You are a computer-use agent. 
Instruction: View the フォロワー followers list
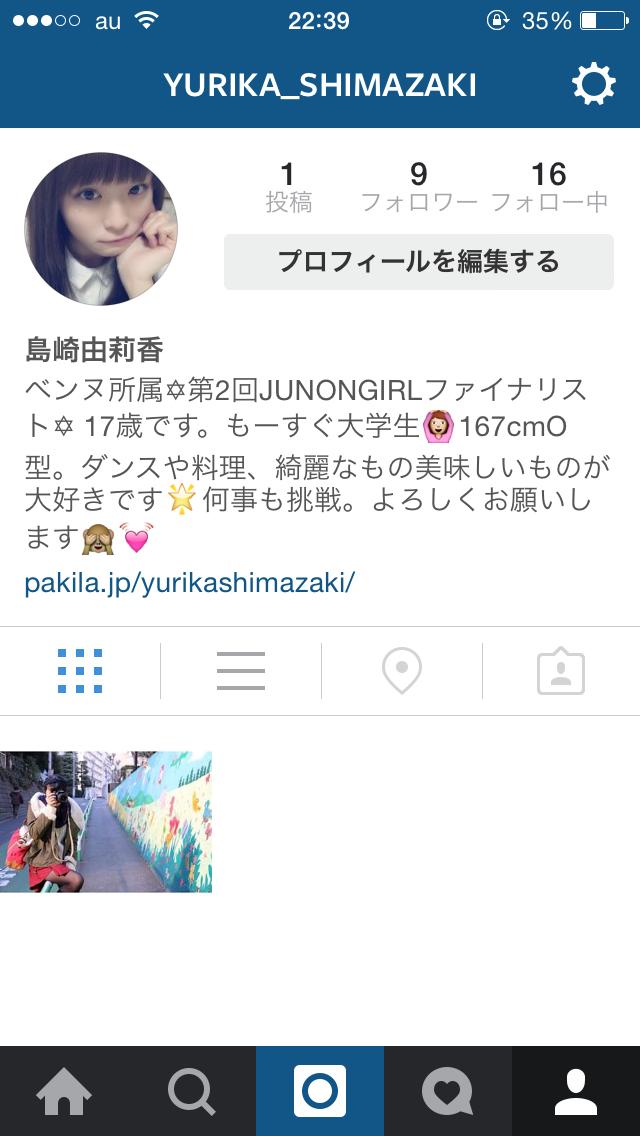point(419,187)
